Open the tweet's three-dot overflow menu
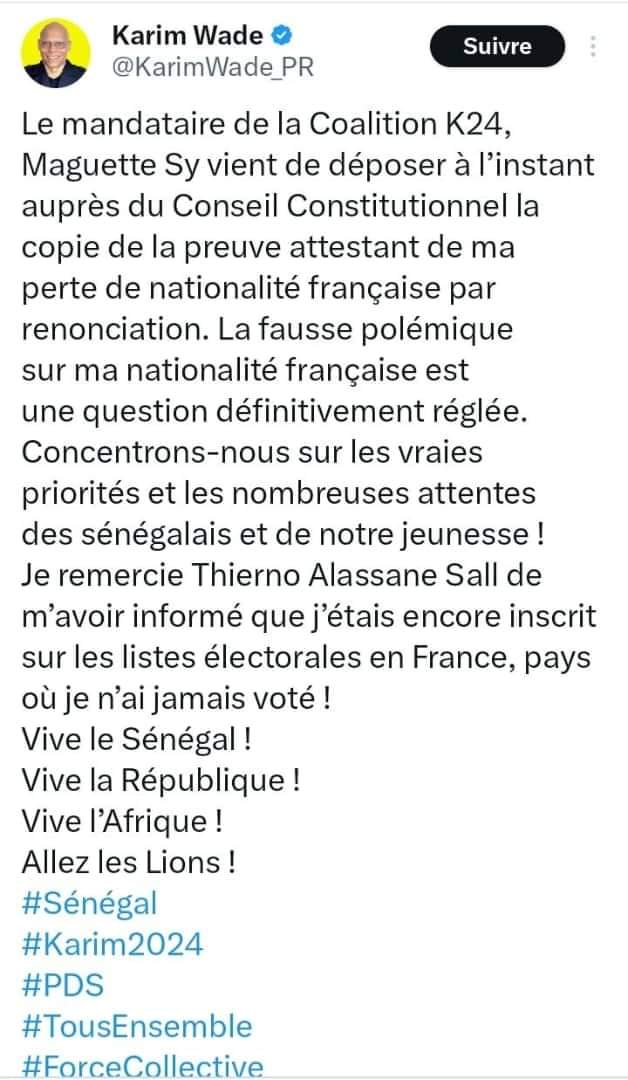Screen dimensions: 628x1080 coord(593,46)
